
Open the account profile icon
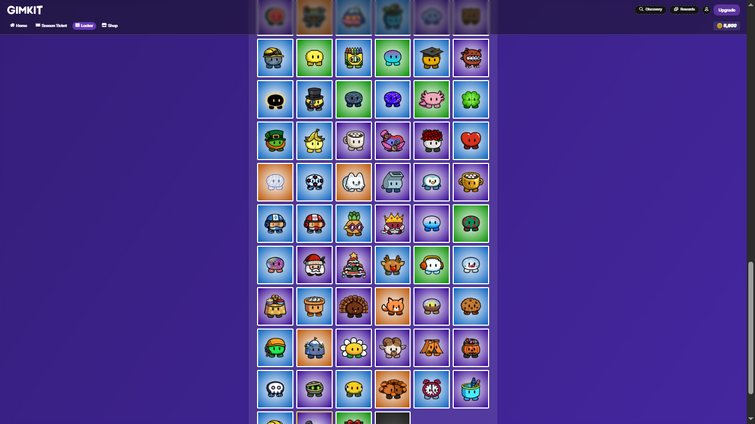pos(706,10)
